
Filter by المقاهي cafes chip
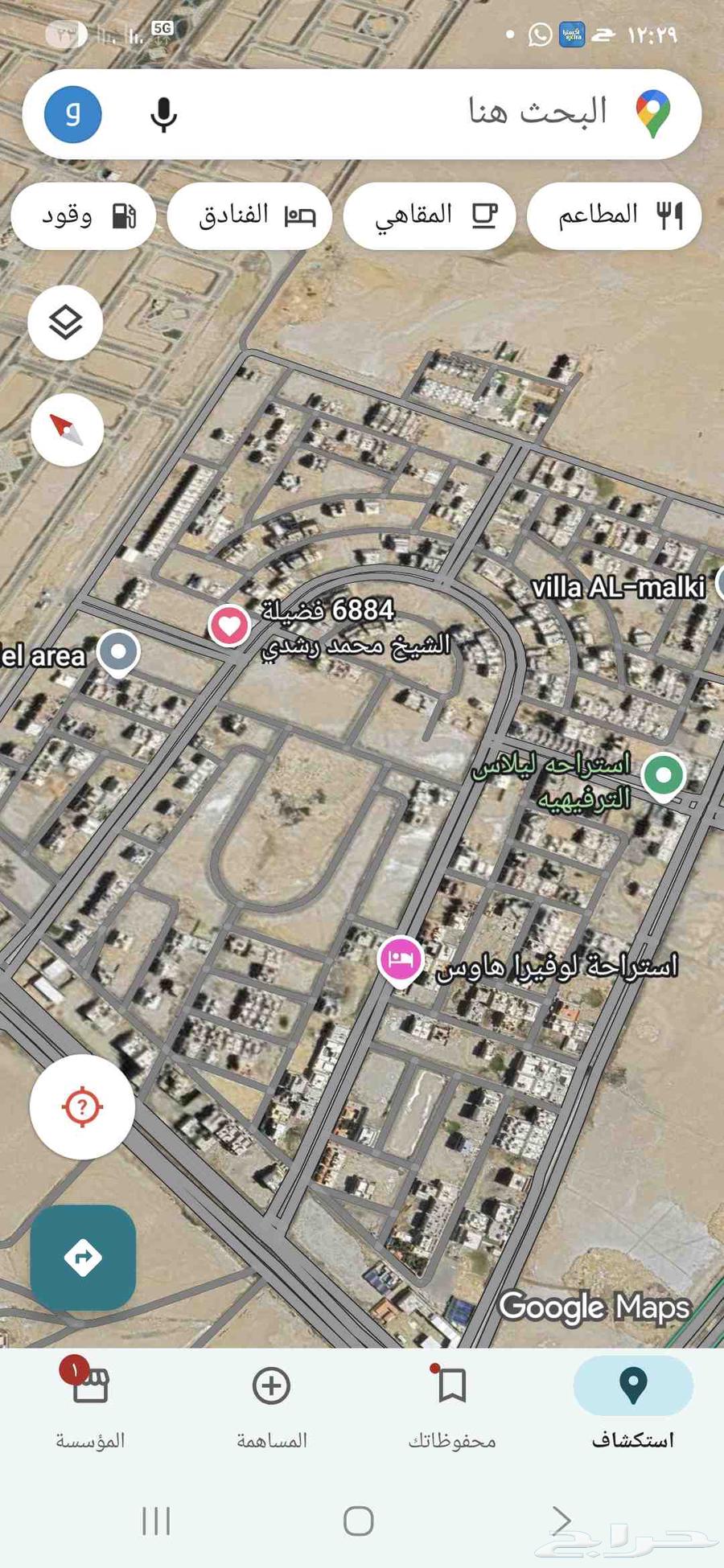pyautogui.click(x=429, y=215)
